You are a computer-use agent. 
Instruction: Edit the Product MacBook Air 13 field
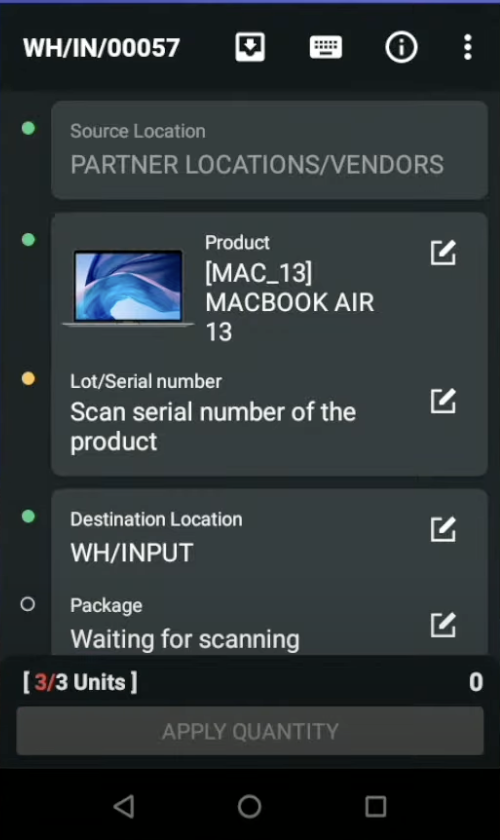443,252
